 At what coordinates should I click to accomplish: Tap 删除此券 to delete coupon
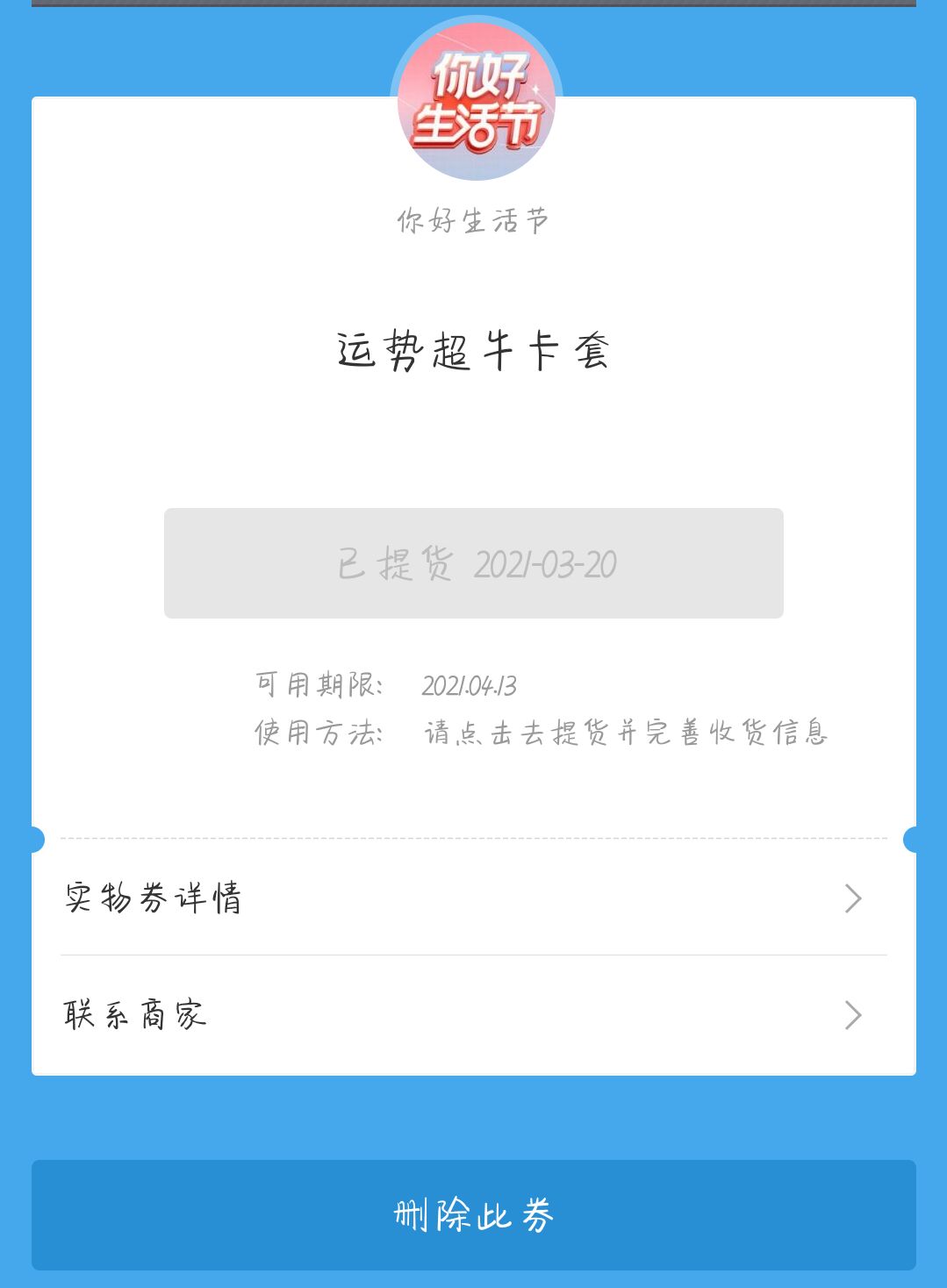pos(473,1215)
